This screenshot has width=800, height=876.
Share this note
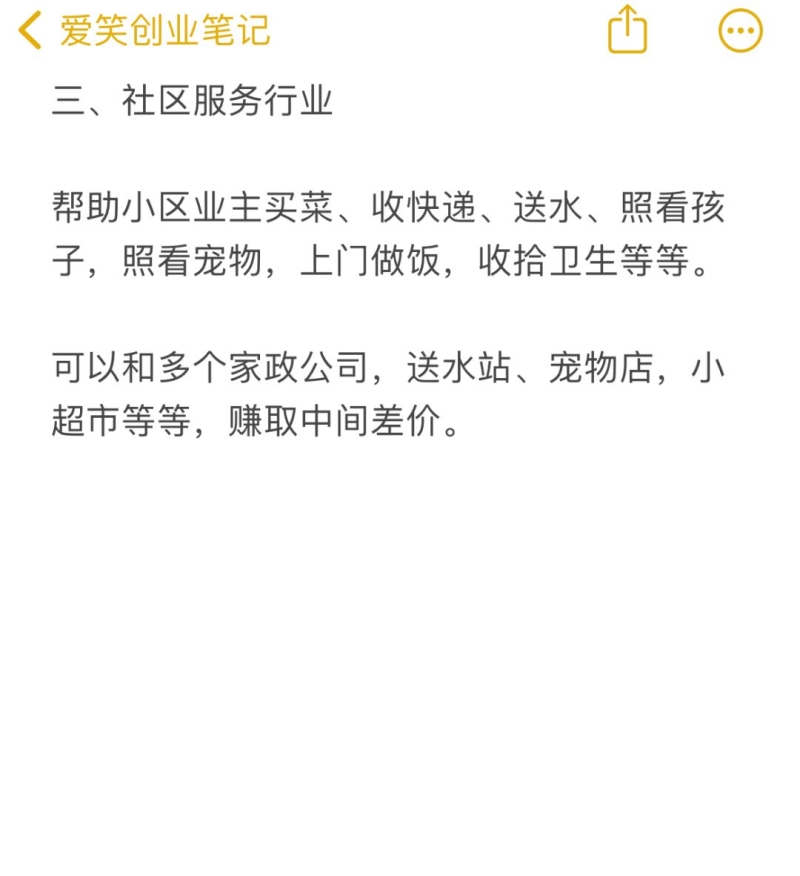628,29
